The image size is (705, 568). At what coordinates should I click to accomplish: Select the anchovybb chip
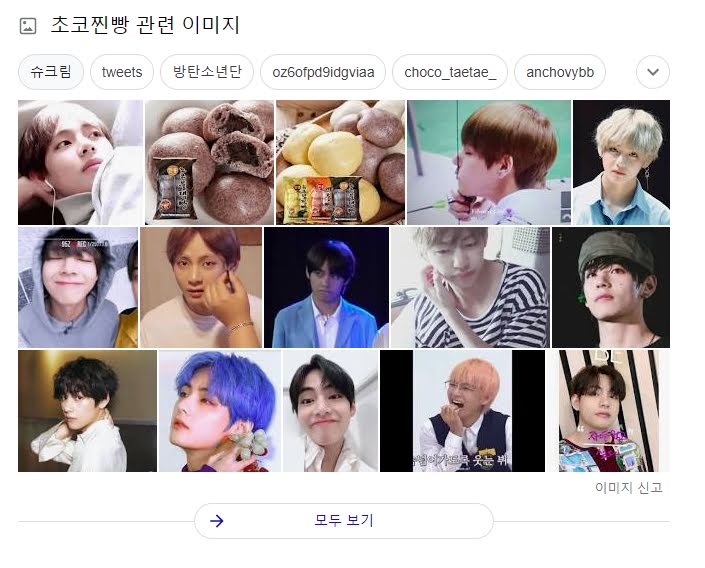pos(559,72)
